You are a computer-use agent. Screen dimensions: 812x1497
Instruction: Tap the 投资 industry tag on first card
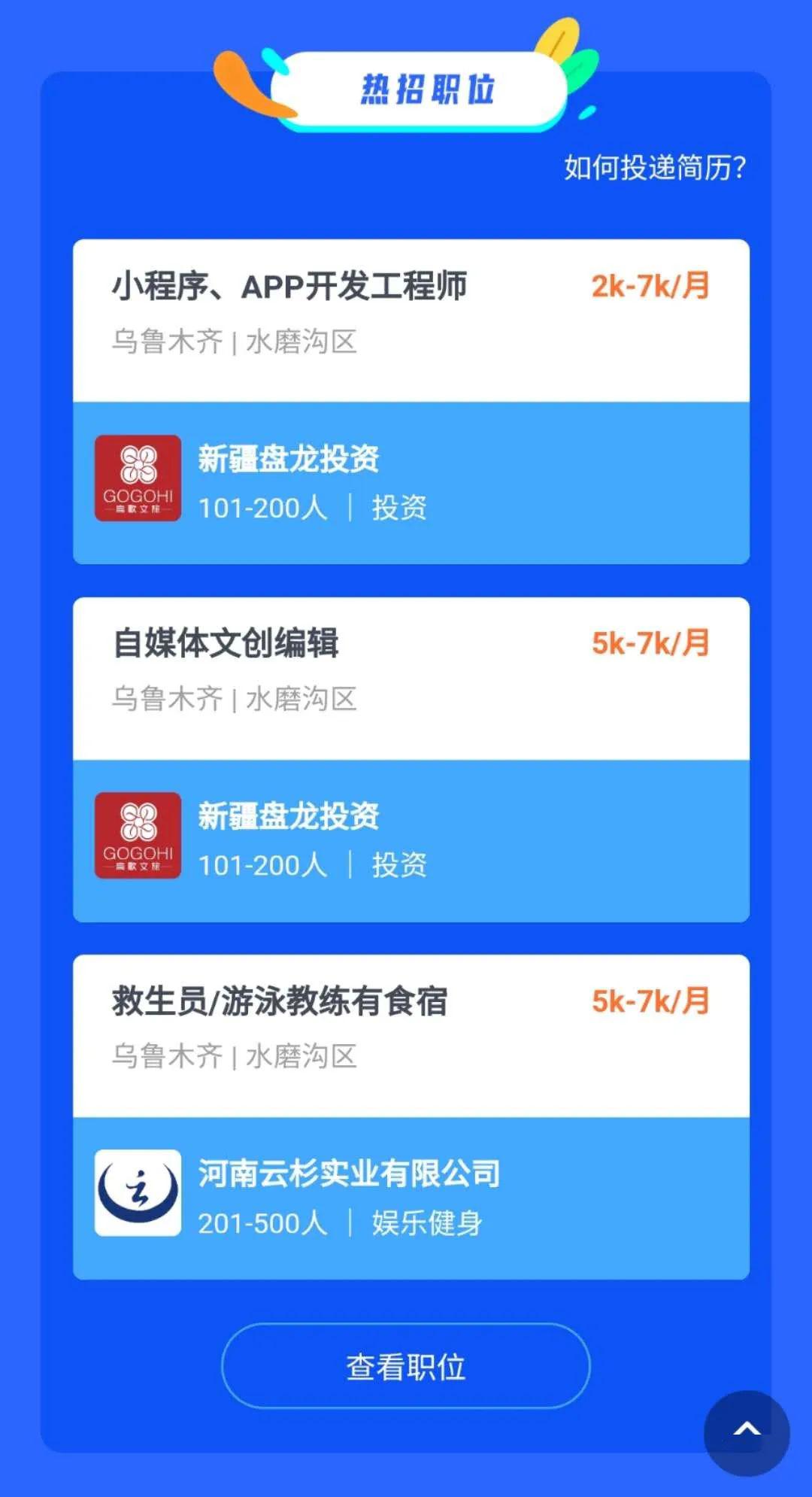(400, 509)
